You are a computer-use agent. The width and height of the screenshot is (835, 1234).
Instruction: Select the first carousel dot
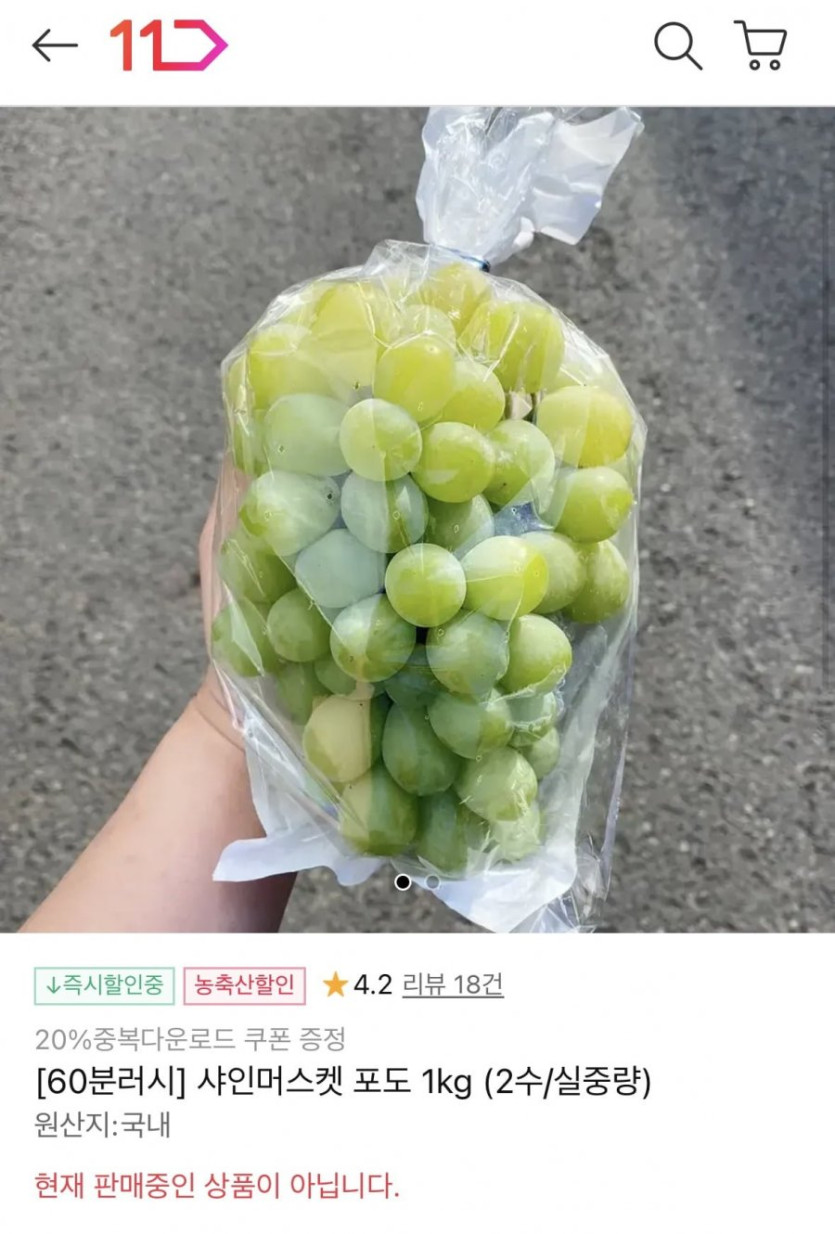point(405,880)
